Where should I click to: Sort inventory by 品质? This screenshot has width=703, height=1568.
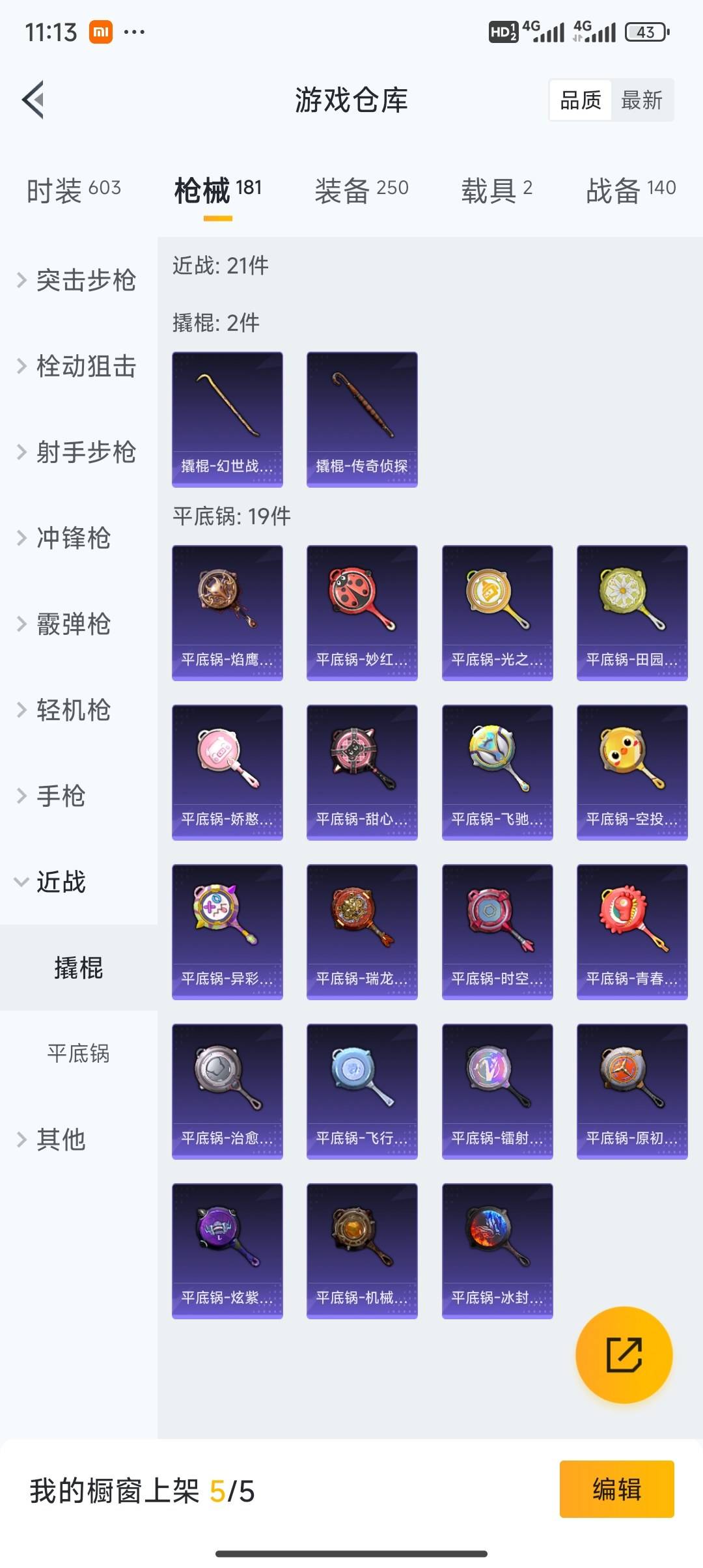[581, 100]
